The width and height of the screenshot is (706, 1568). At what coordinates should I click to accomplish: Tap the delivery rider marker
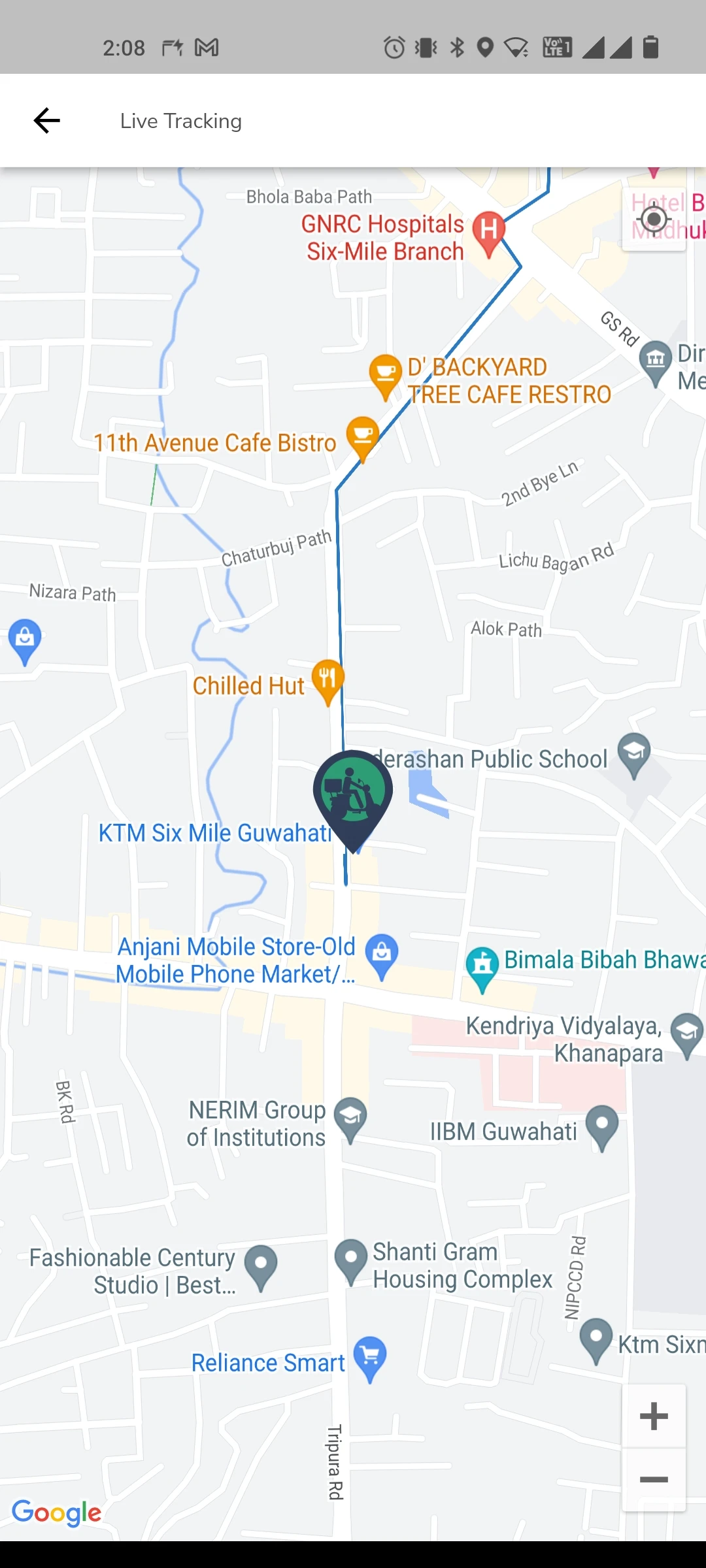(353, 794)
